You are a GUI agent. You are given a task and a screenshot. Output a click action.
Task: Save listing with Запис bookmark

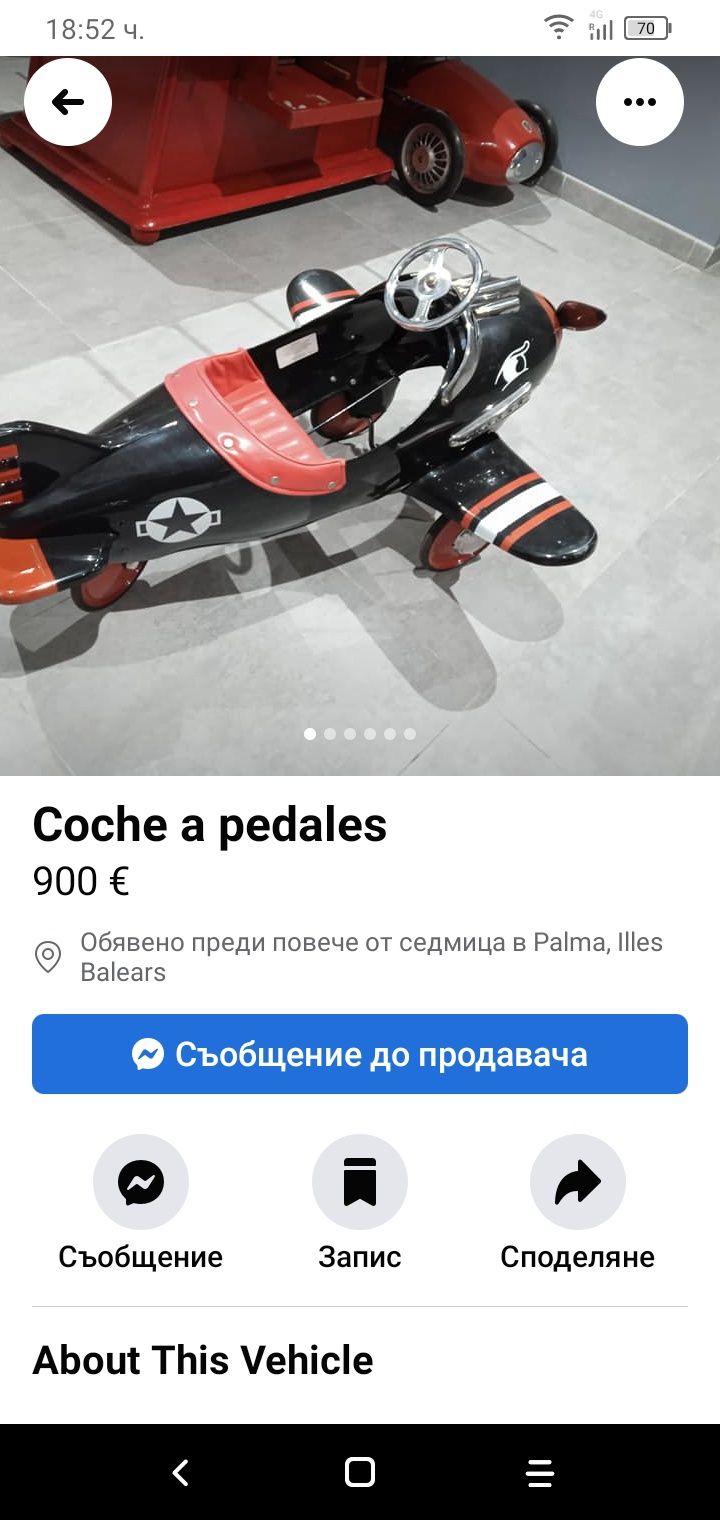(360, 1182)
